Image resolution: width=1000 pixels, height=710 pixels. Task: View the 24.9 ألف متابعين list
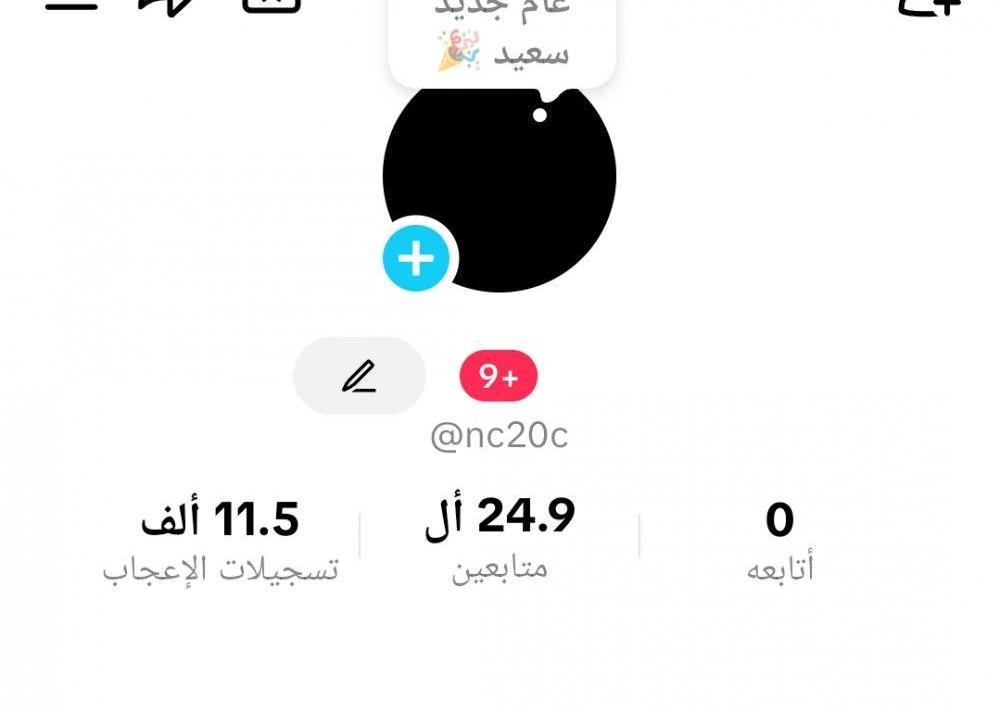coord(500,540)
